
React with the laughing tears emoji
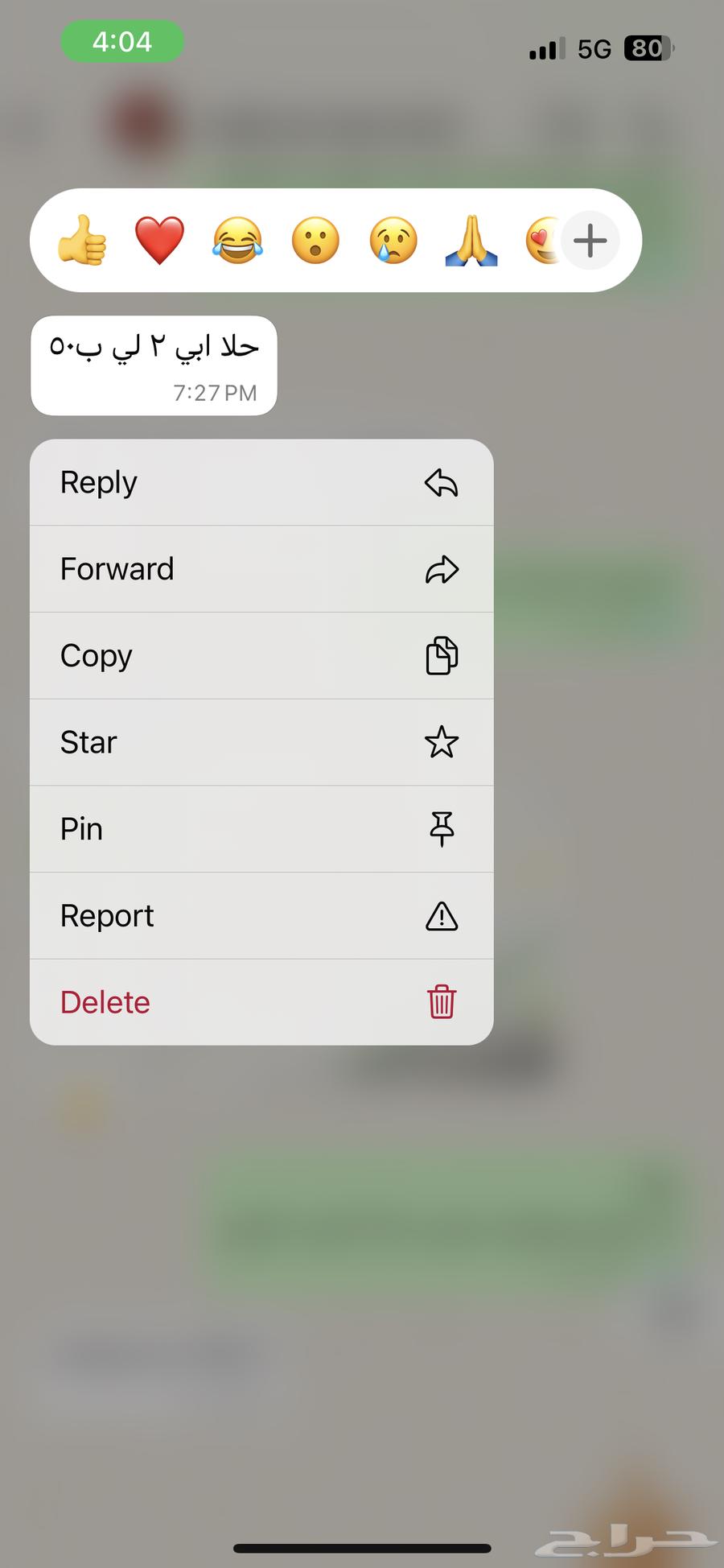click(x=237, y=240)
